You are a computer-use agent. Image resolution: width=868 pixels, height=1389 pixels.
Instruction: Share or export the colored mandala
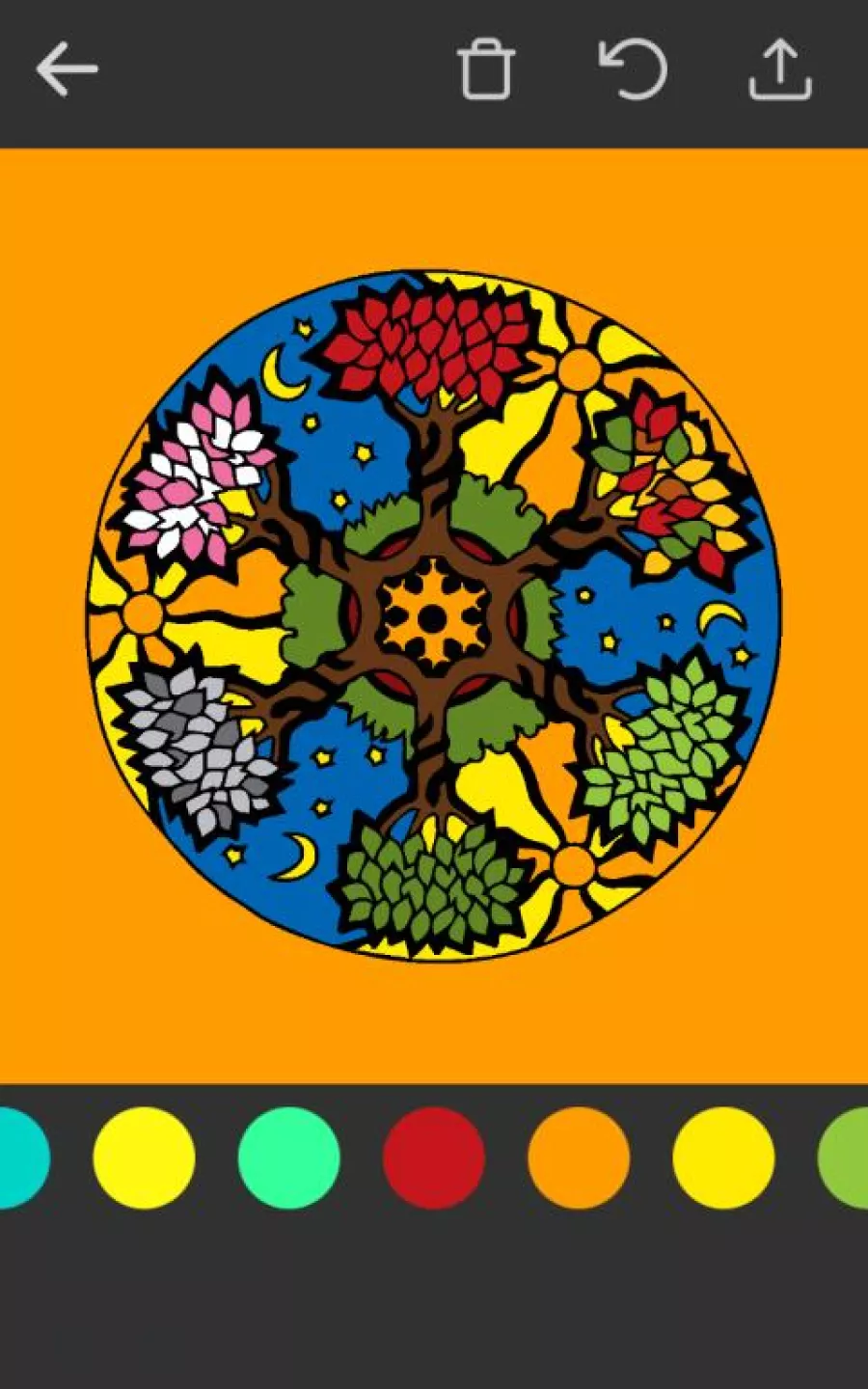pyautogui.click(x=780, y=69)
